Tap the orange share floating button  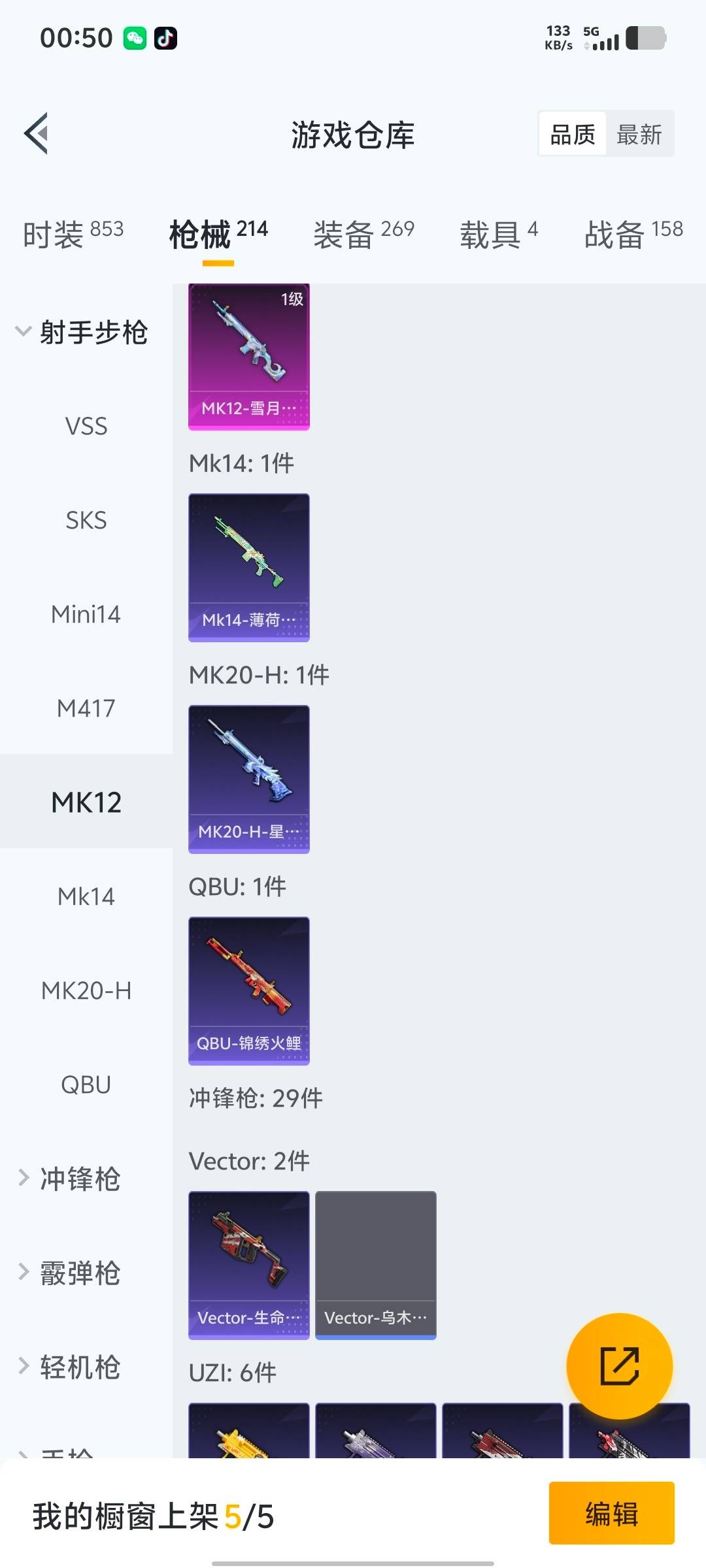[x=619, y=1366]
